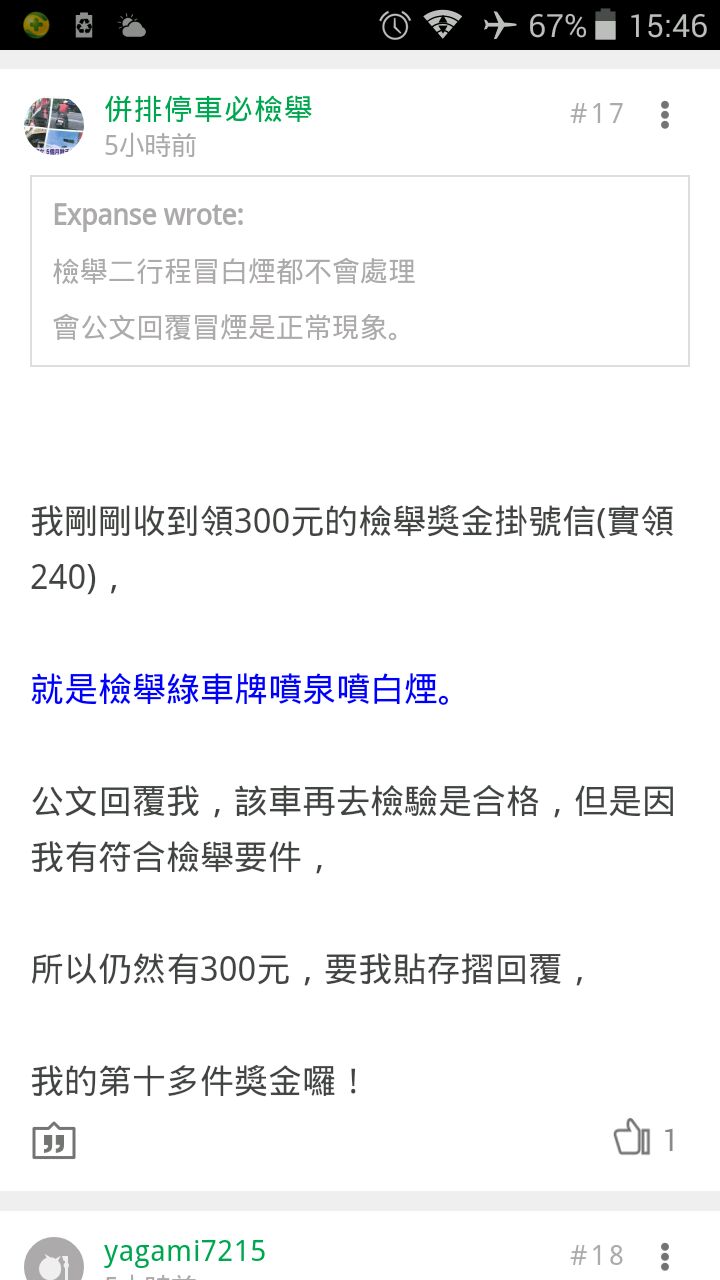This screenshot has width=720, height=1280.
Task: Open overflow menu on post #17
Action: pos(664,115)
